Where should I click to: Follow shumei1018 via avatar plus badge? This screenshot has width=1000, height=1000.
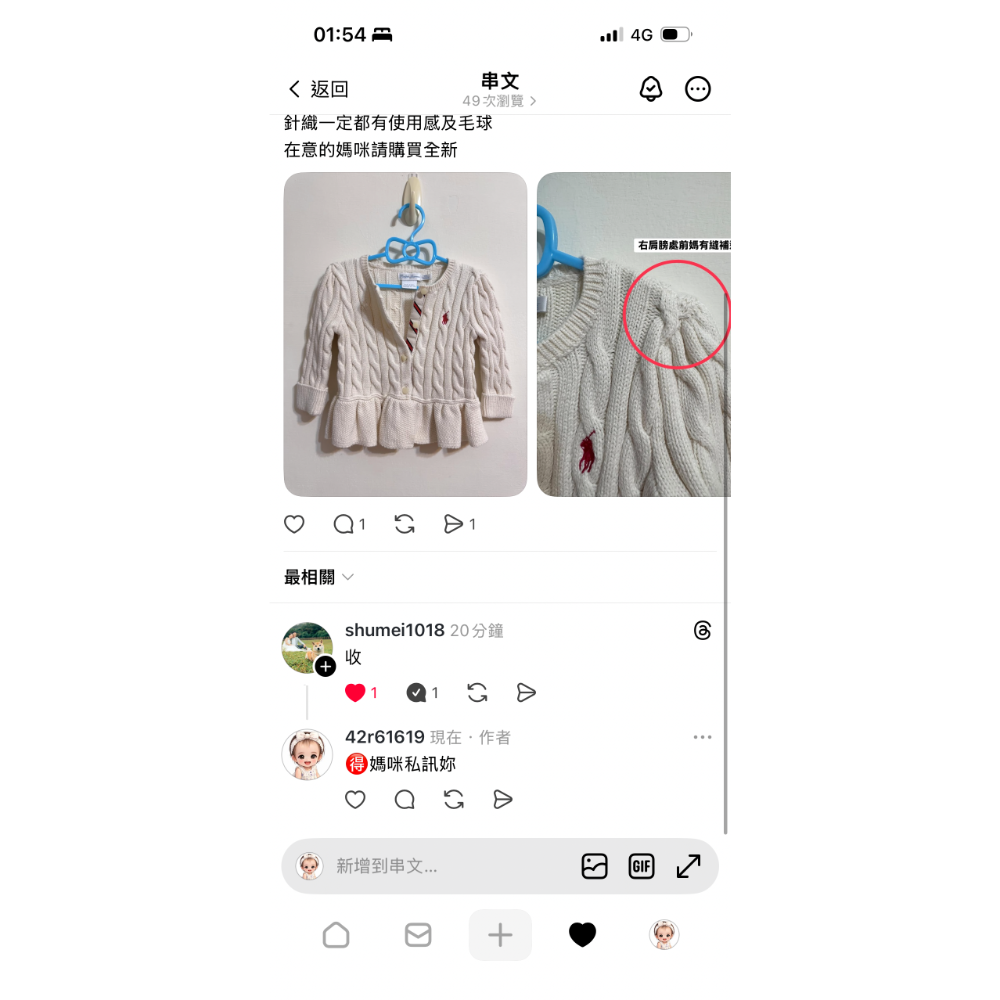point(325,667)
